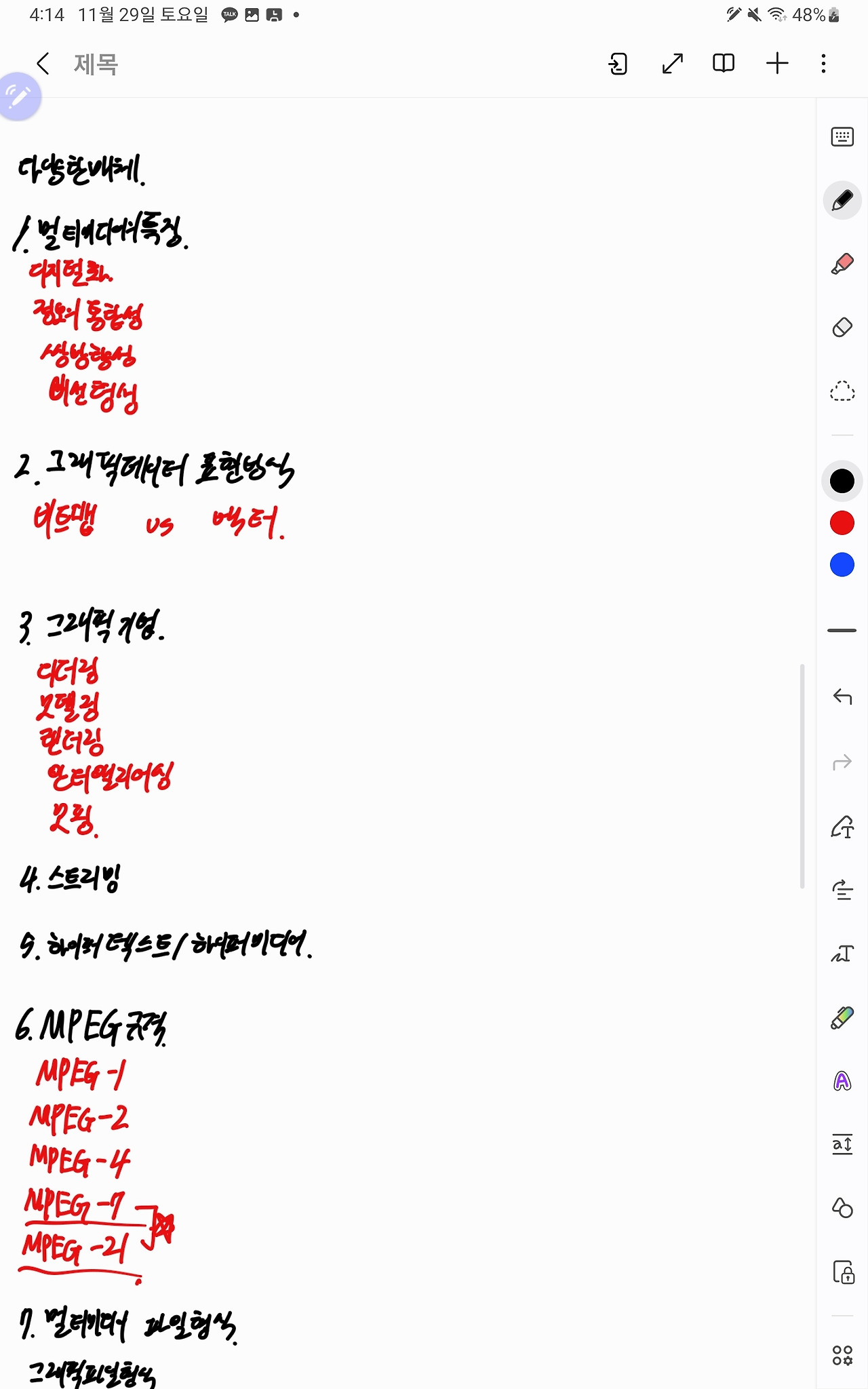Switch to keyboard text input mode
The height and width of the screenshot is (1389, 868).
pos(842,136)
